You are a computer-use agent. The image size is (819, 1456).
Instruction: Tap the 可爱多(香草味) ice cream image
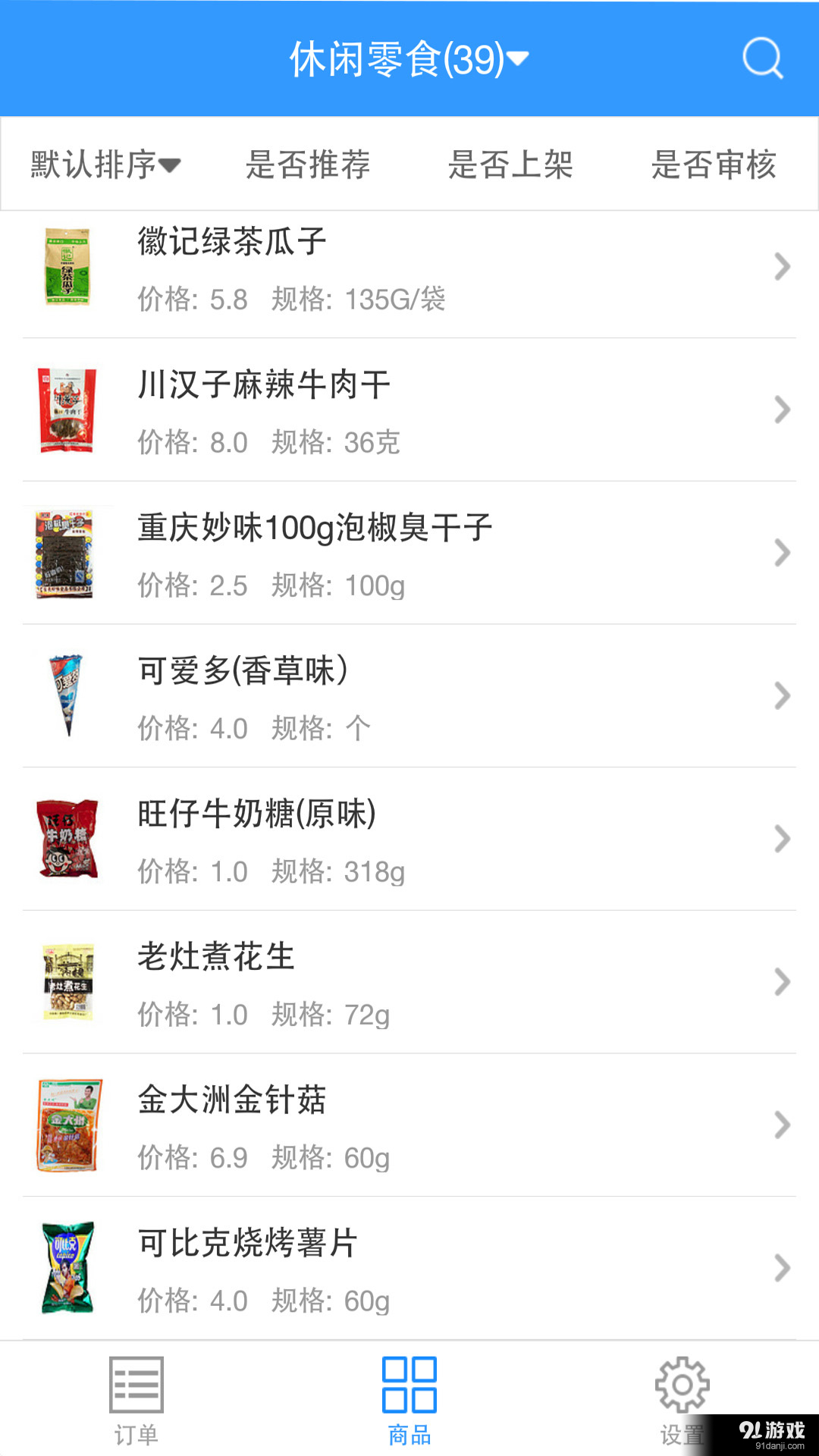pos(67,695)
